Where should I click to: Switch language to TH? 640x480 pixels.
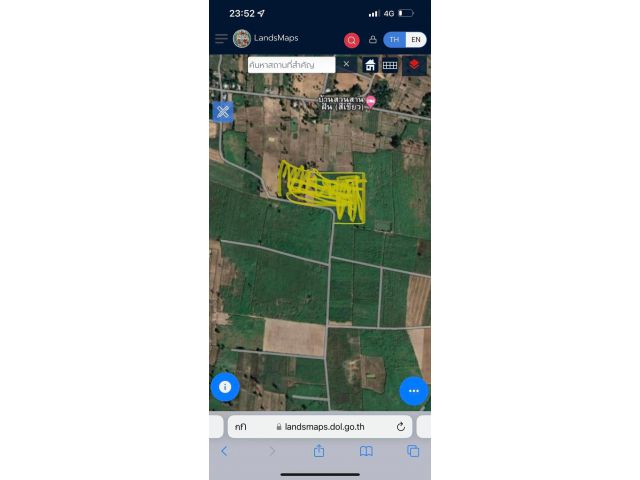394,40
